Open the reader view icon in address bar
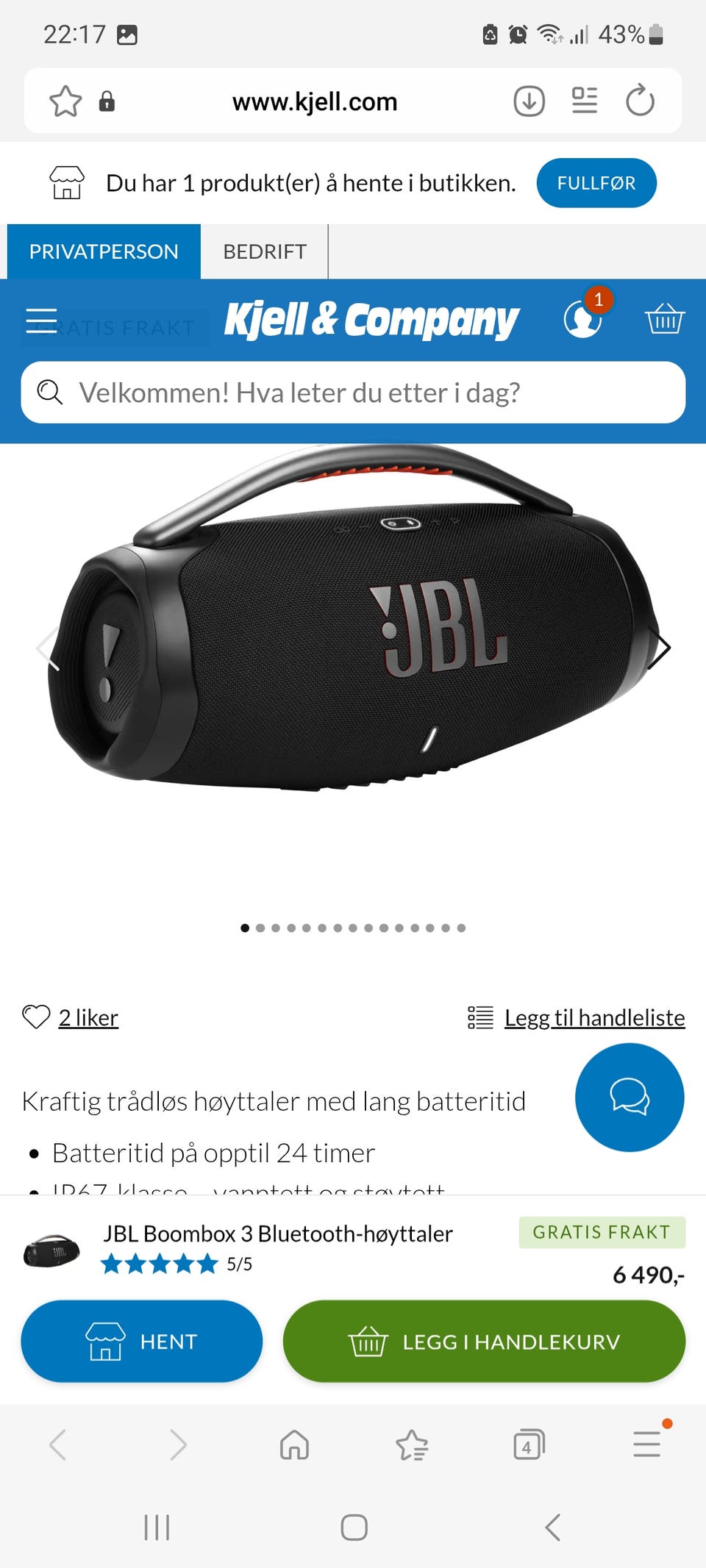The image size is (706, 1568). (585, 101)
